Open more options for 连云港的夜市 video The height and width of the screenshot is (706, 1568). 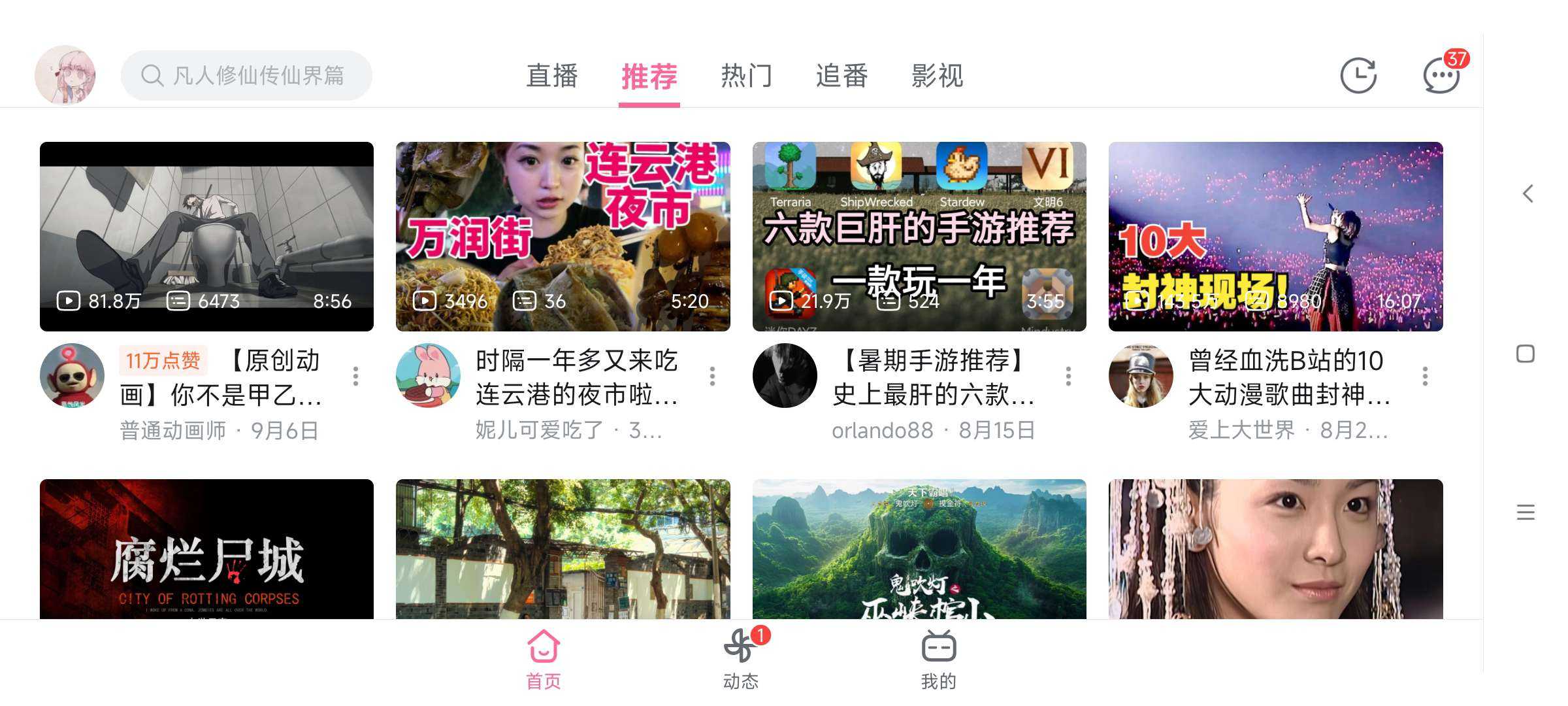click(712, 376)
